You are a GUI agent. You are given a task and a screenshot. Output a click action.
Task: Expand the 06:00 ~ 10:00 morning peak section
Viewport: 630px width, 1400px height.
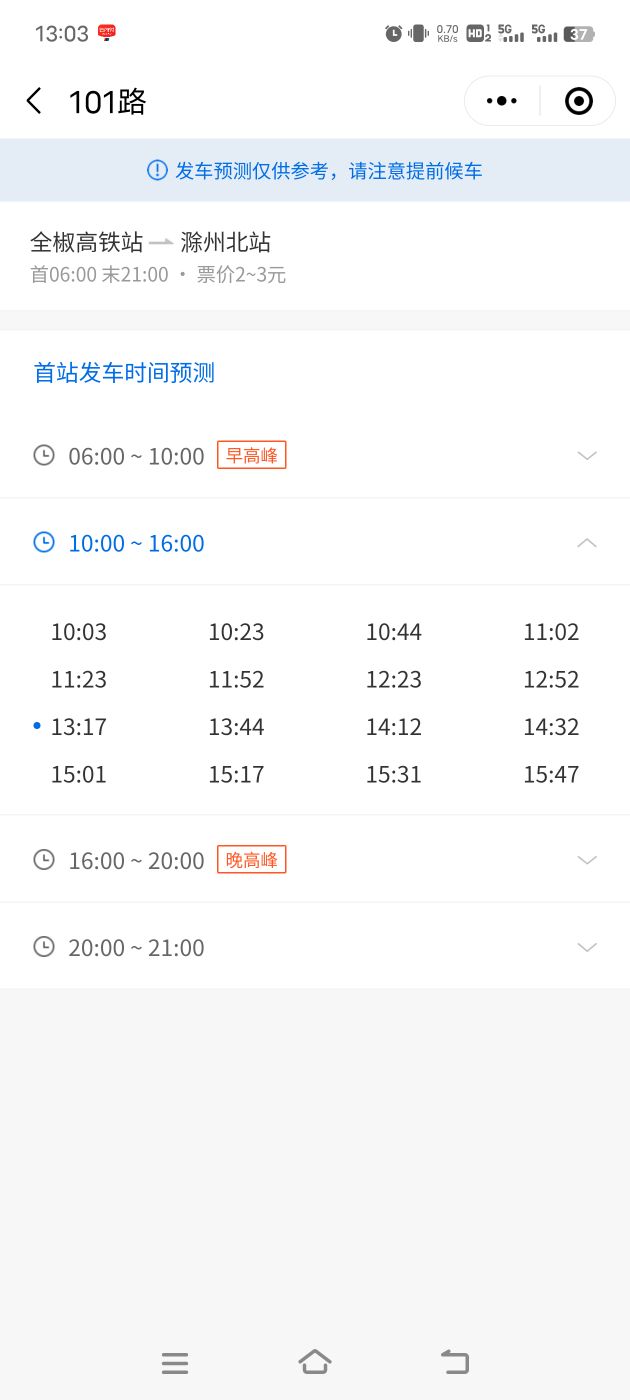pyautogui.click(x=315, y=456)
